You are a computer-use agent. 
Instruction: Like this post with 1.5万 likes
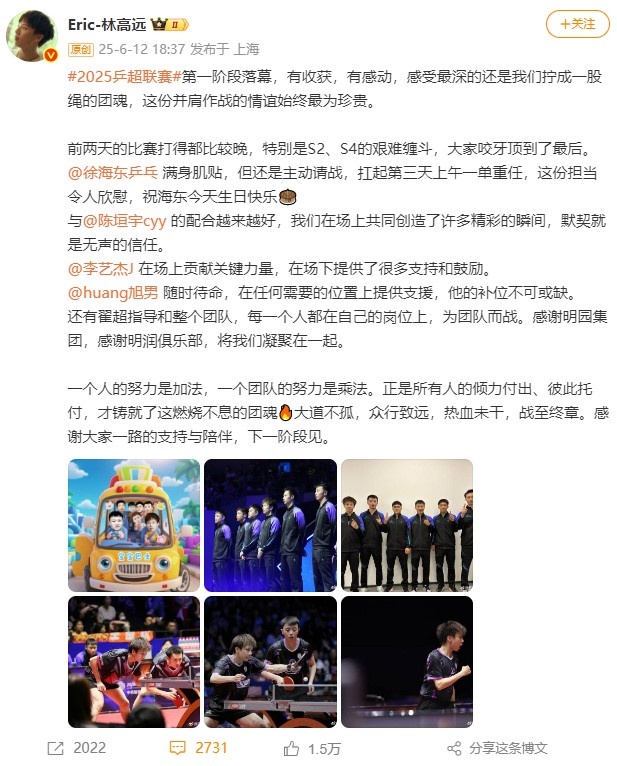pyautogui.click(x=312, y=748)
